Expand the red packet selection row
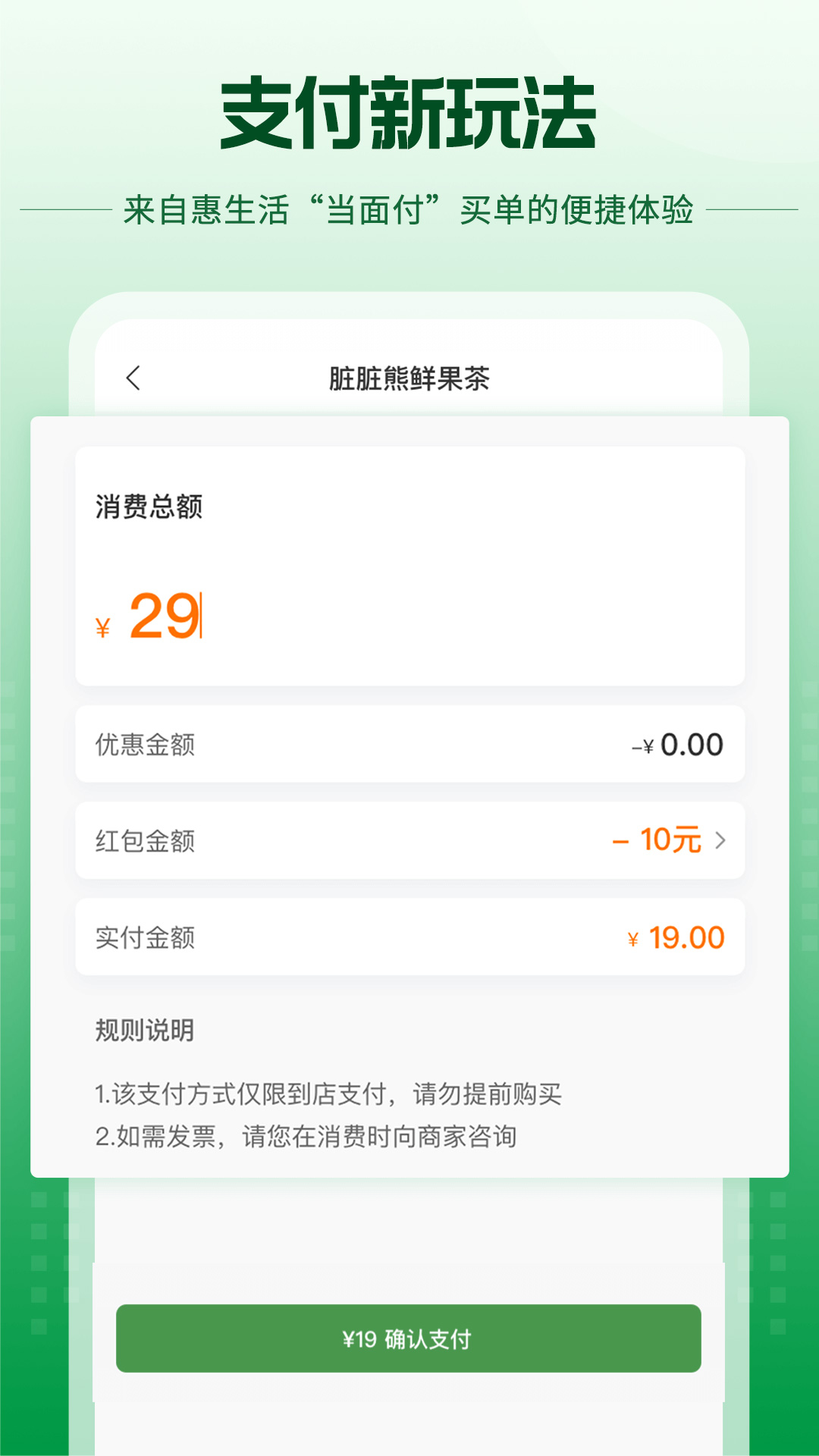This screenshot has height=1456, width=819. tap(409, 839)
